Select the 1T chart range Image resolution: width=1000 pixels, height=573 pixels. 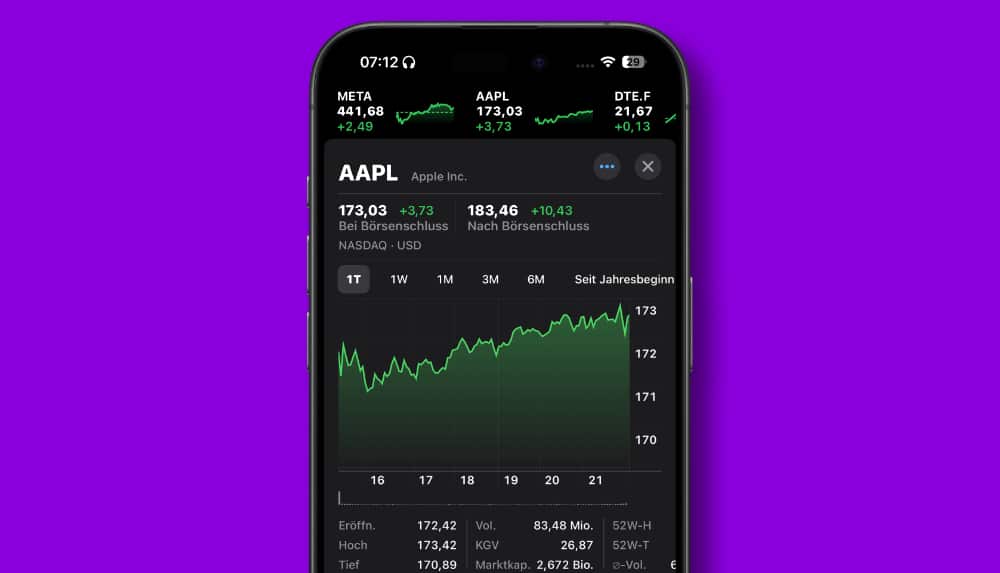pyautogui.click(x=353, y=280)
